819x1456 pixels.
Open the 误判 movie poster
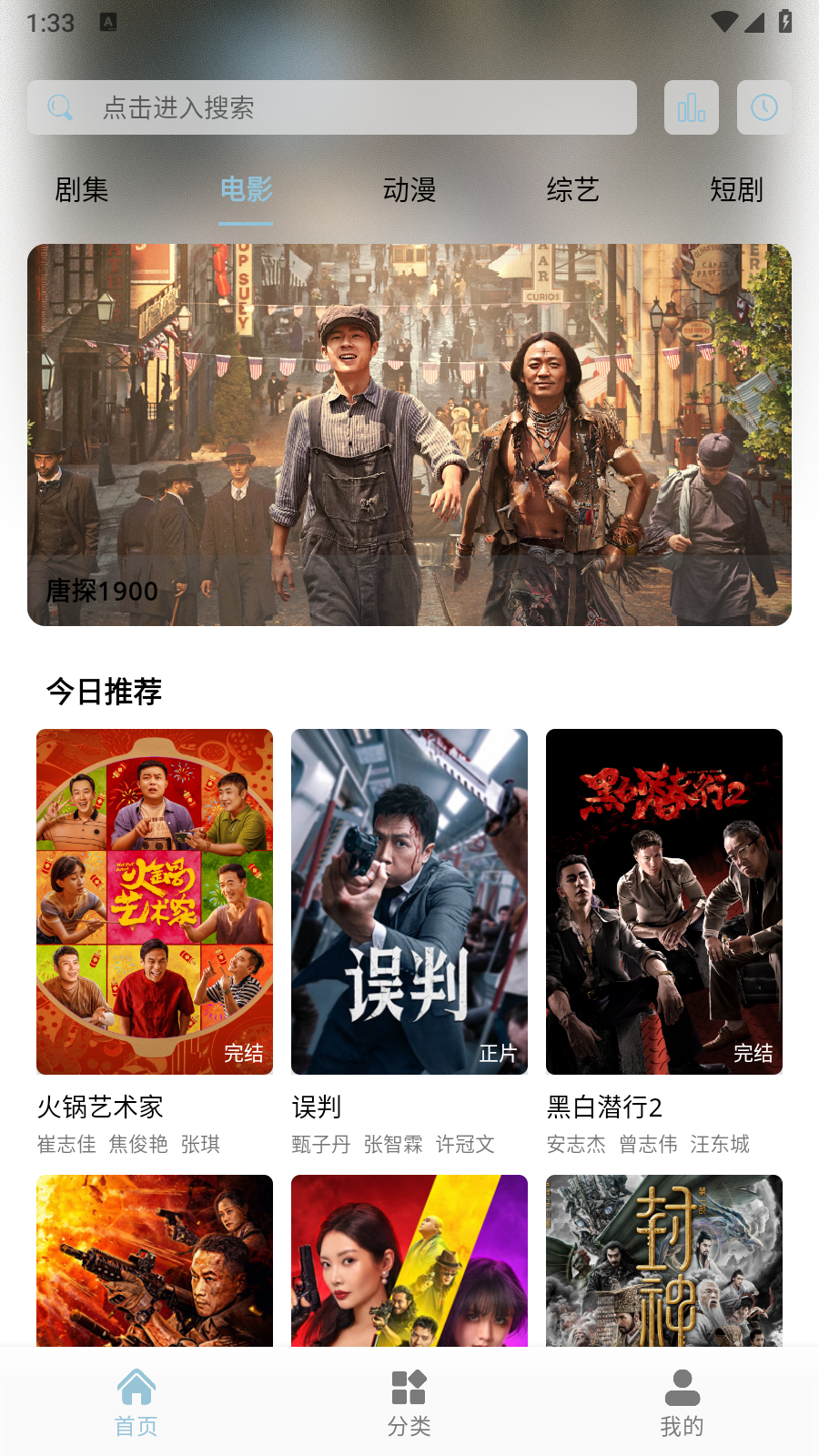[409, 901]
